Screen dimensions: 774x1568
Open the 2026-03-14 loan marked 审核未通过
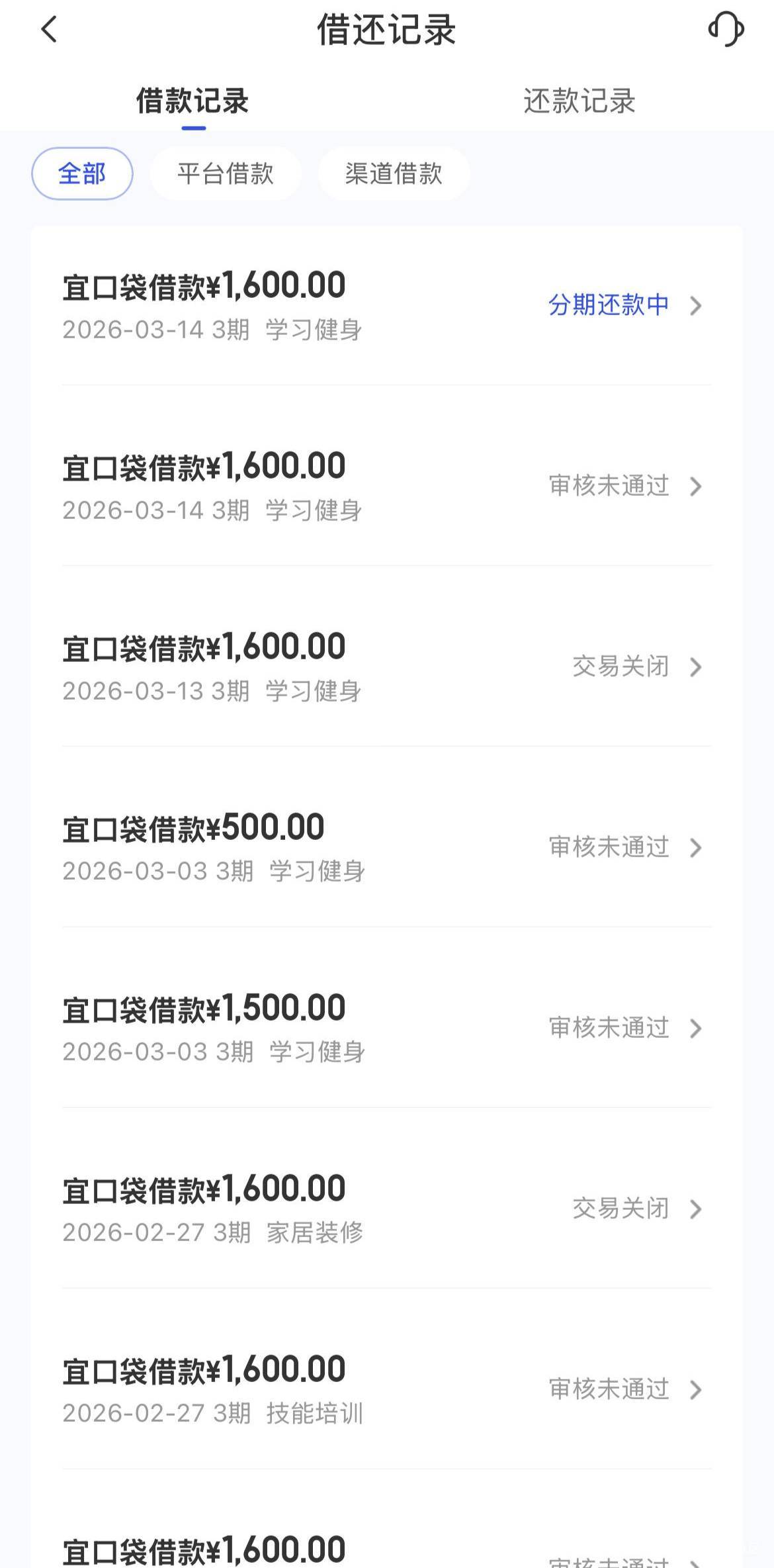click(386, 486)
